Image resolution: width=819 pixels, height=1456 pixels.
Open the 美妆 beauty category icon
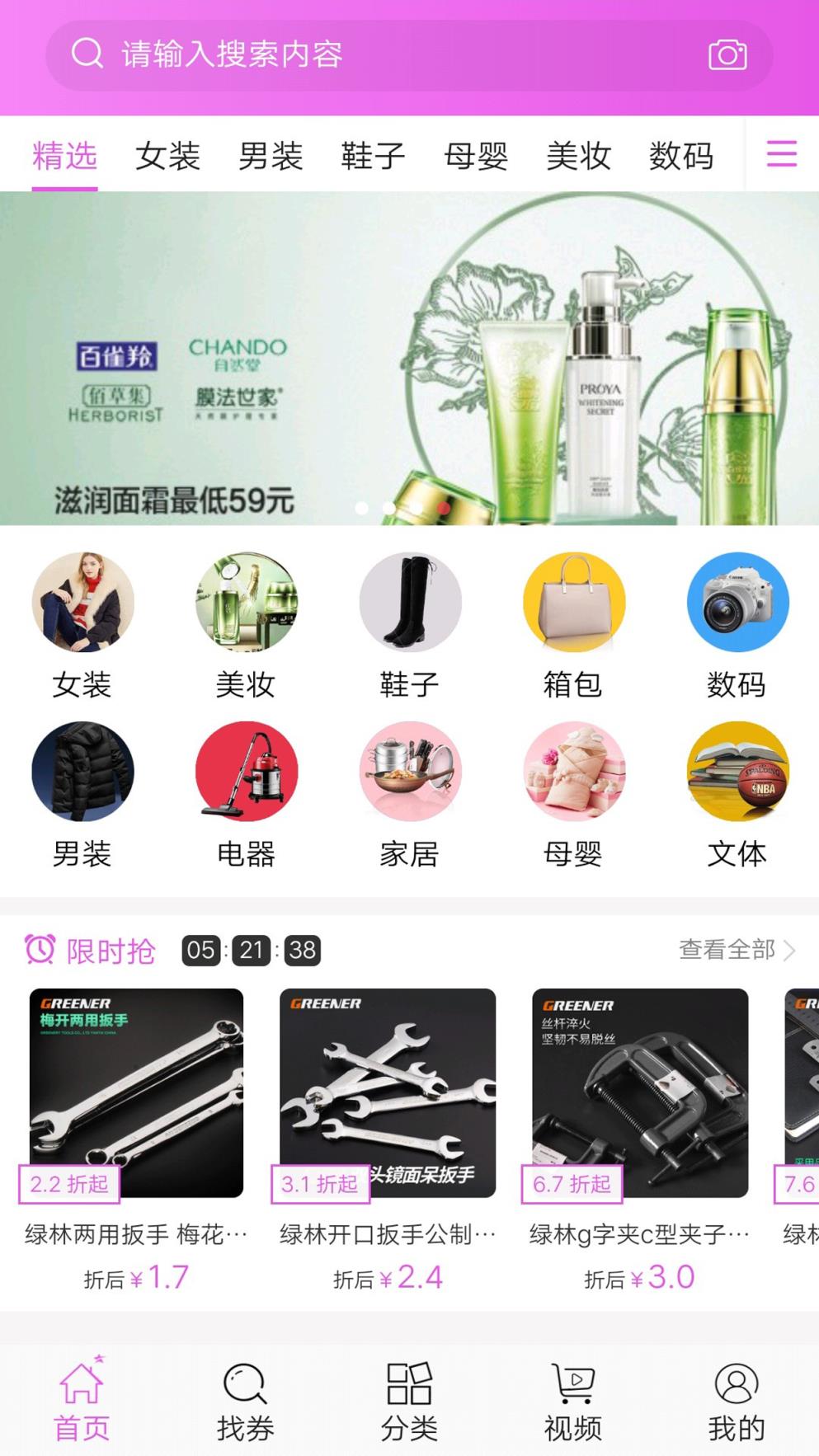click(247, 603)
